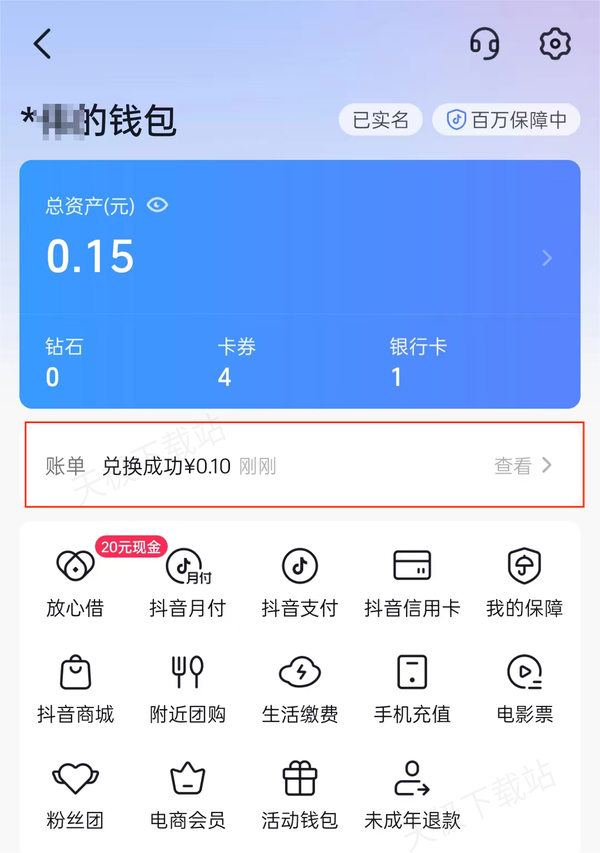View the 钻石 balance

(64, 362)
